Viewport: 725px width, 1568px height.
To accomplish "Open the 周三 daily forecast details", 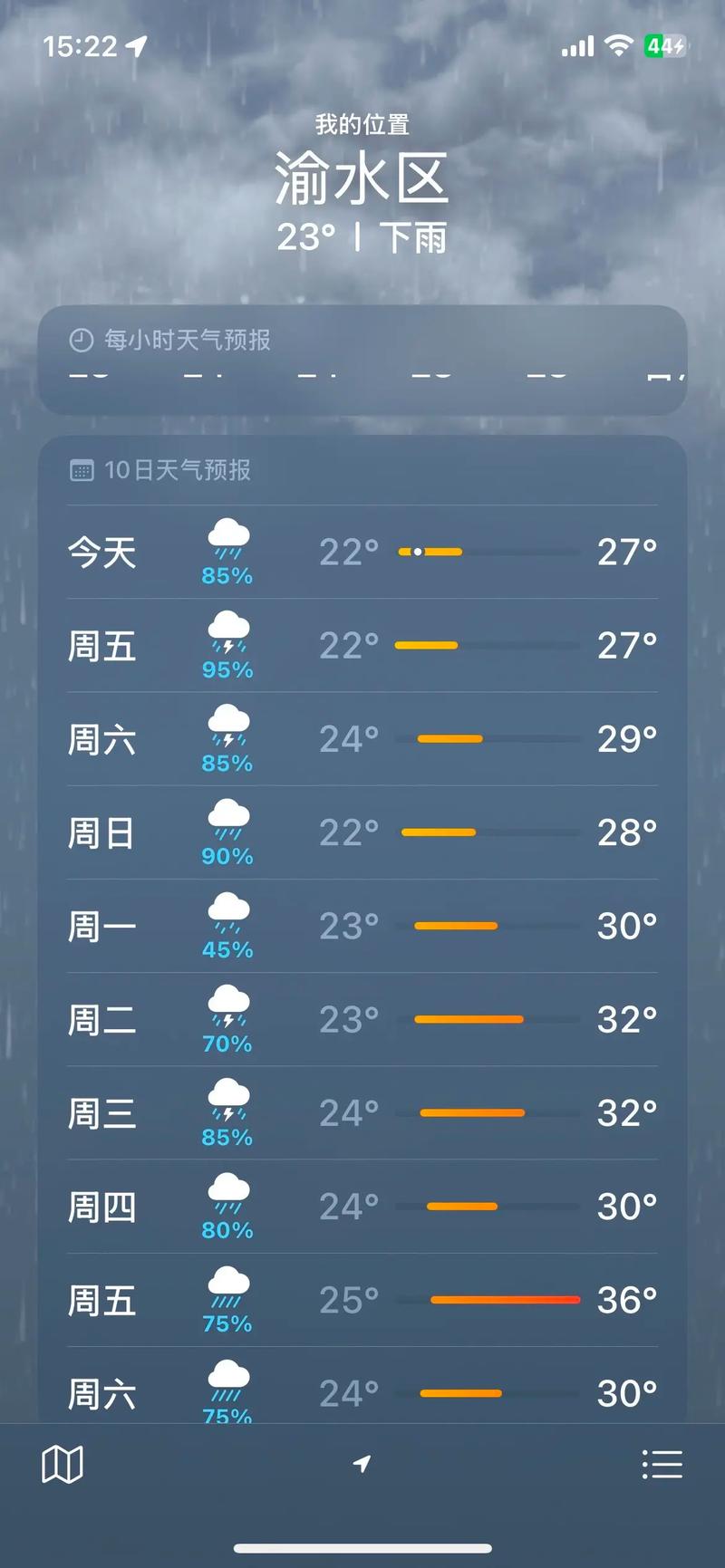I will [361, 1111].
